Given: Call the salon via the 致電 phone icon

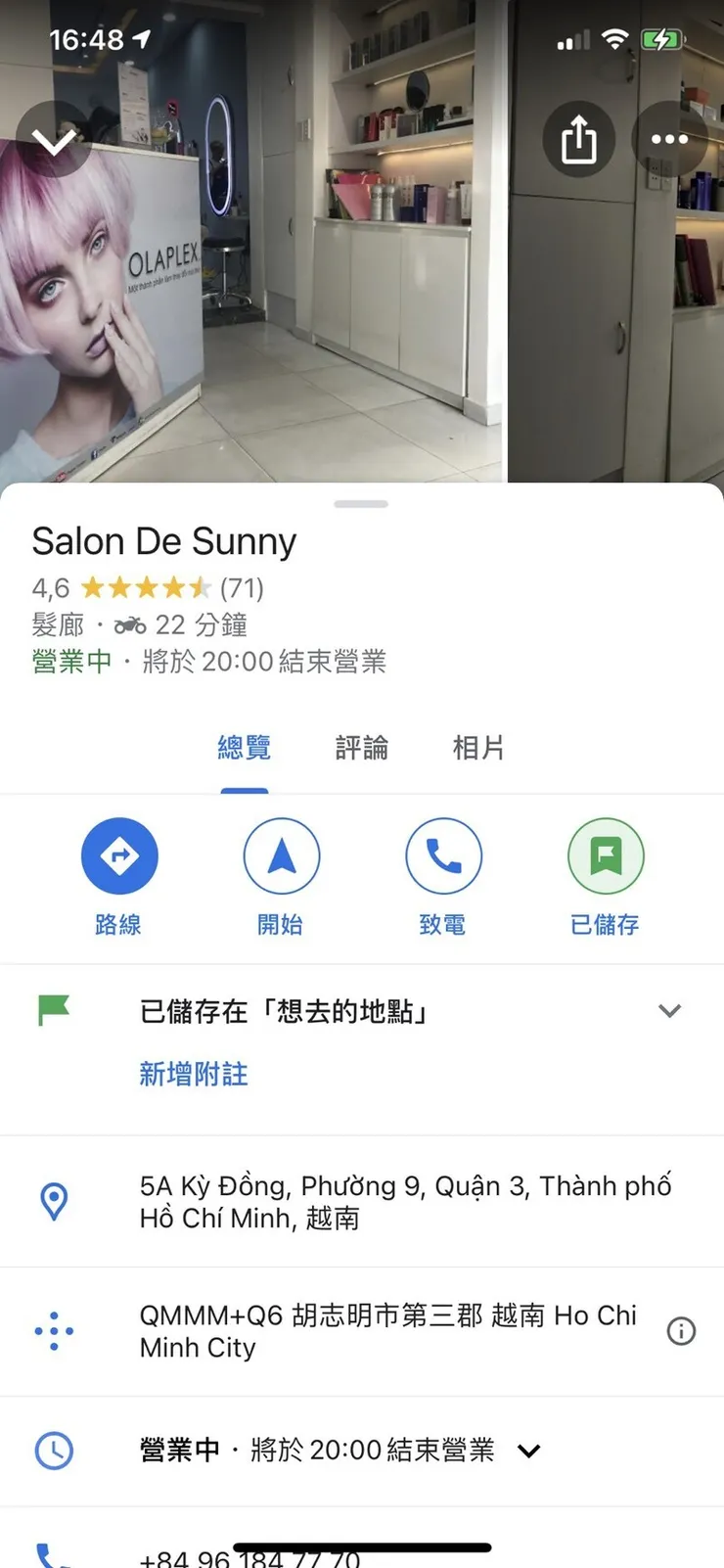Looking at the screenshot, I should 444,855.
